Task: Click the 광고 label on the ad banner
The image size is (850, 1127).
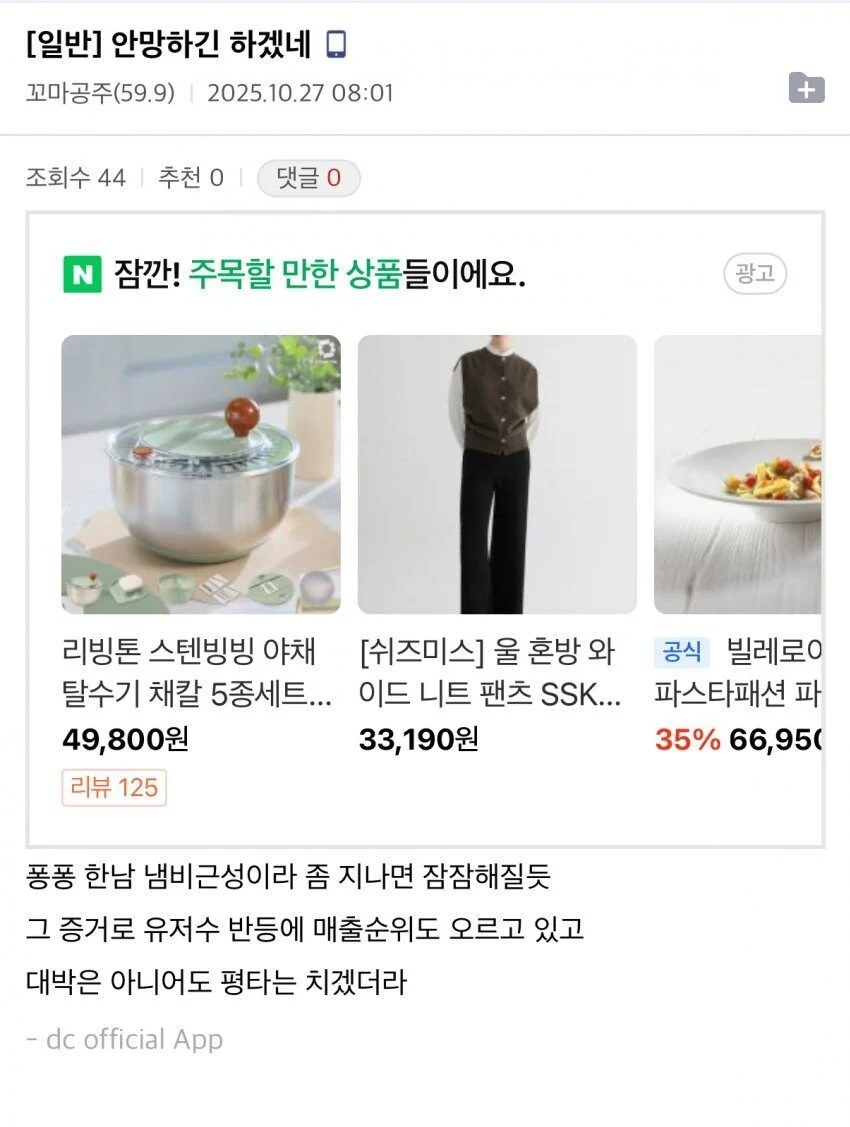Action: (755, 274)
